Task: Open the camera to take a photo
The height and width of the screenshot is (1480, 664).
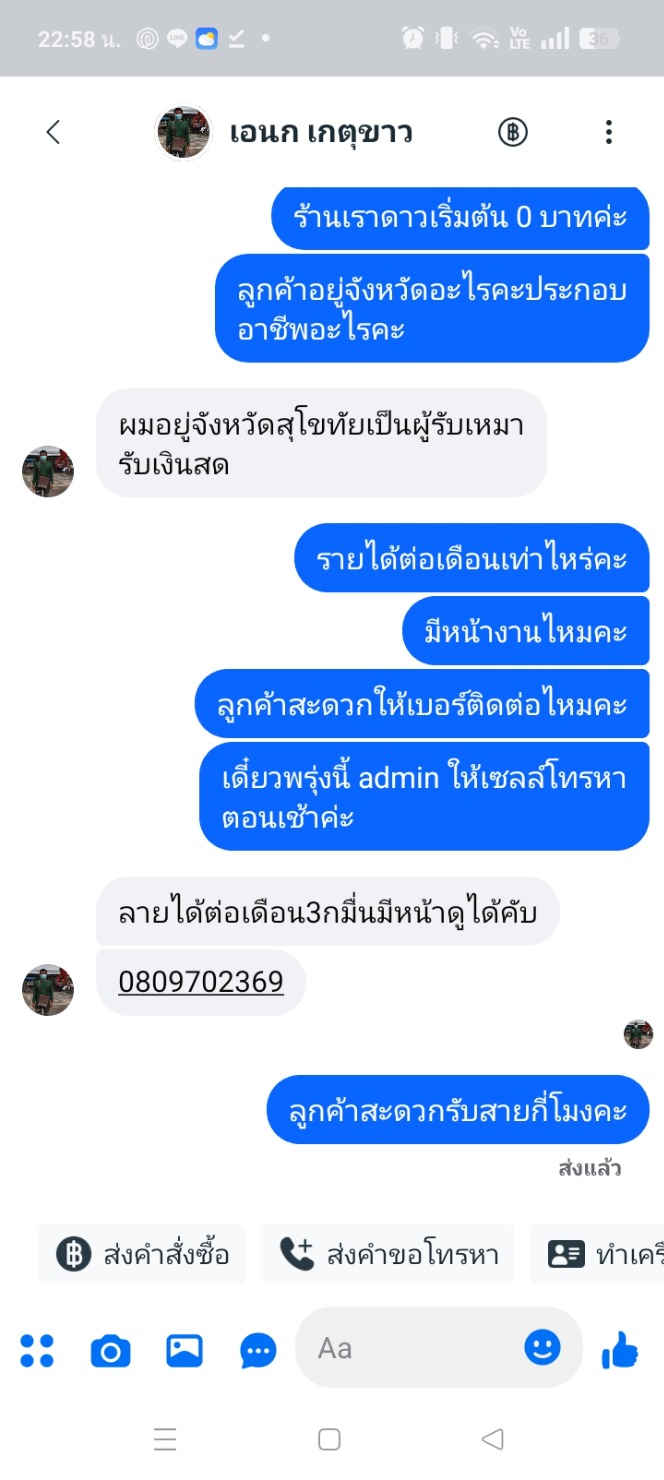Action: [110, 1352]
